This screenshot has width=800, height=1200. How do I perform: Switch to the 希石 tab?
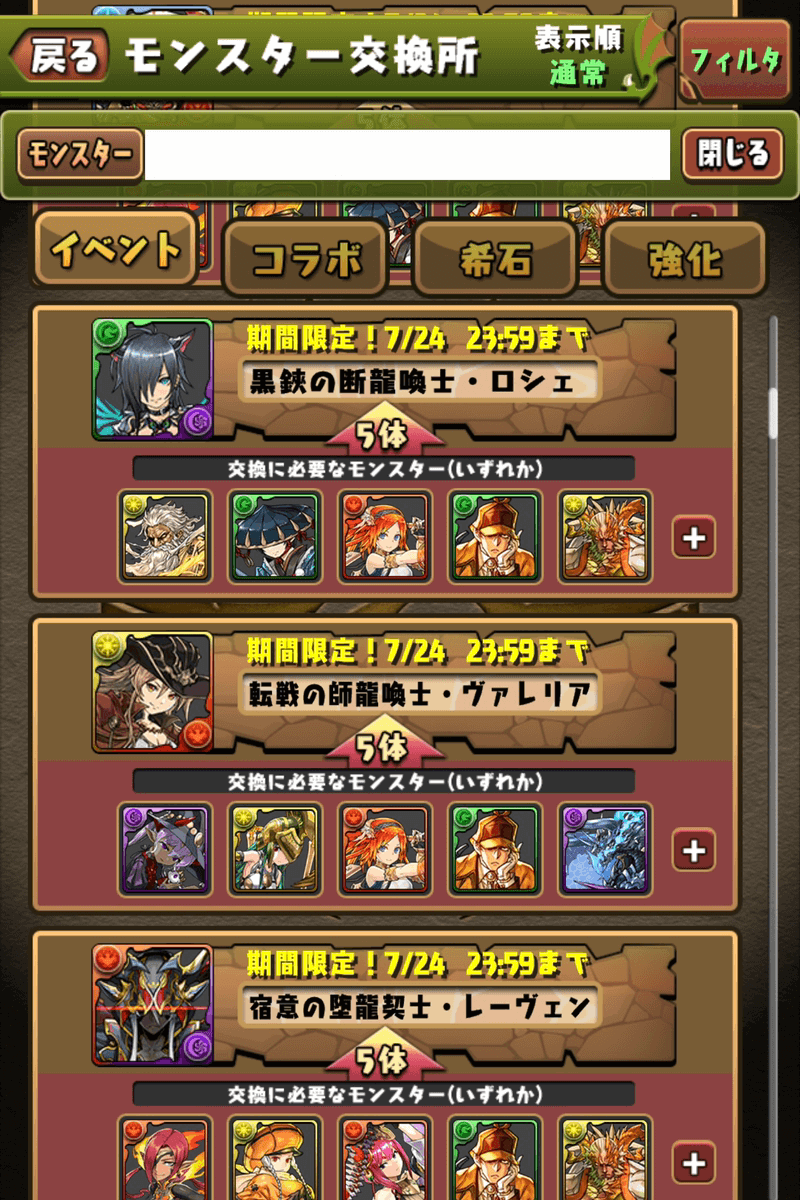click(x=495, y=258)
